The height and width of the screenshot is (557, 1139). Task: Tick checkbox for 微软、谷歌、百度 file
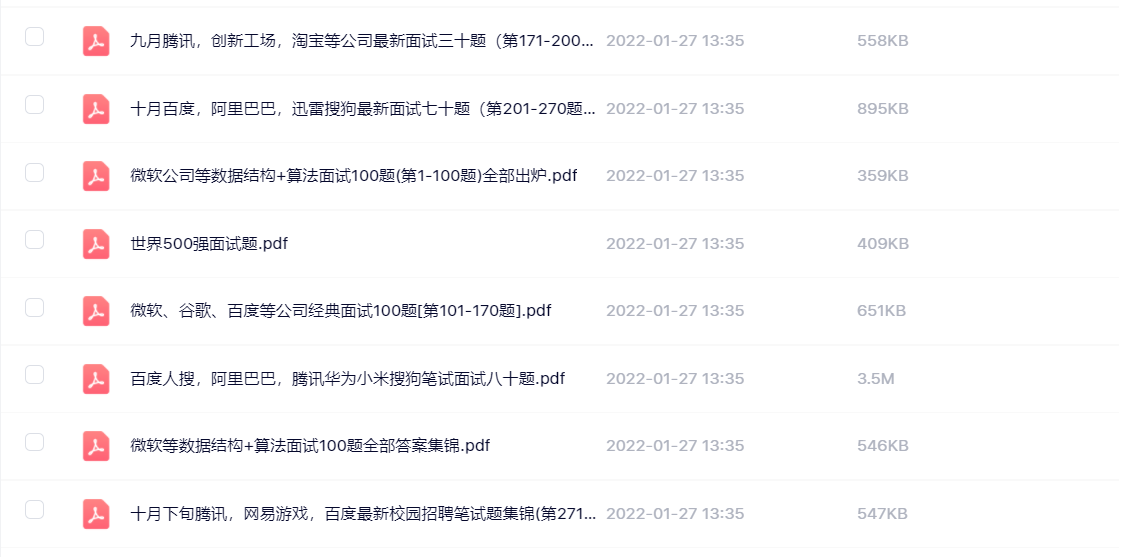tap(35, 307)
